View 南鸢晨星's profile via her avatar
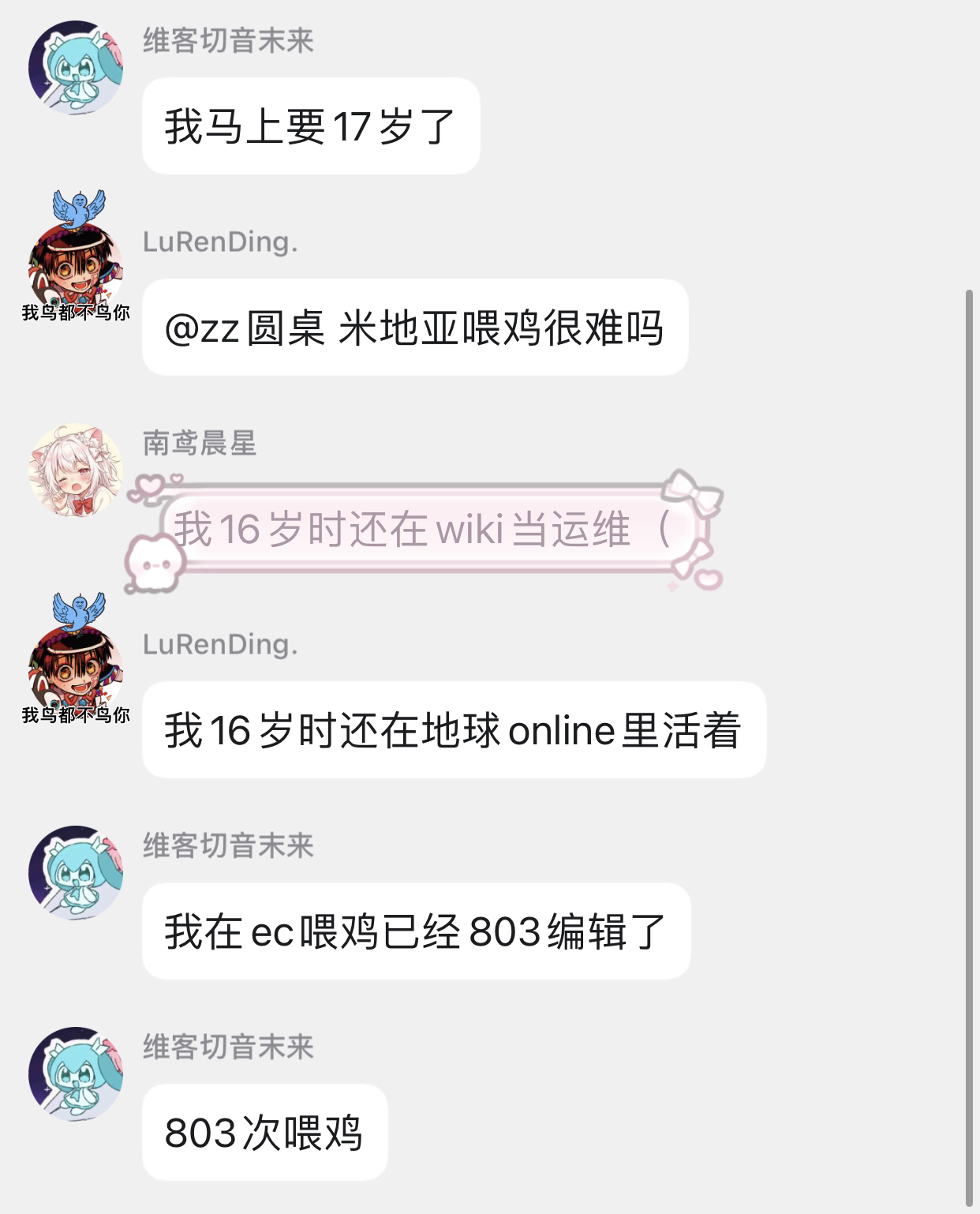This screenshot has height=1214, width=980. 76,470
